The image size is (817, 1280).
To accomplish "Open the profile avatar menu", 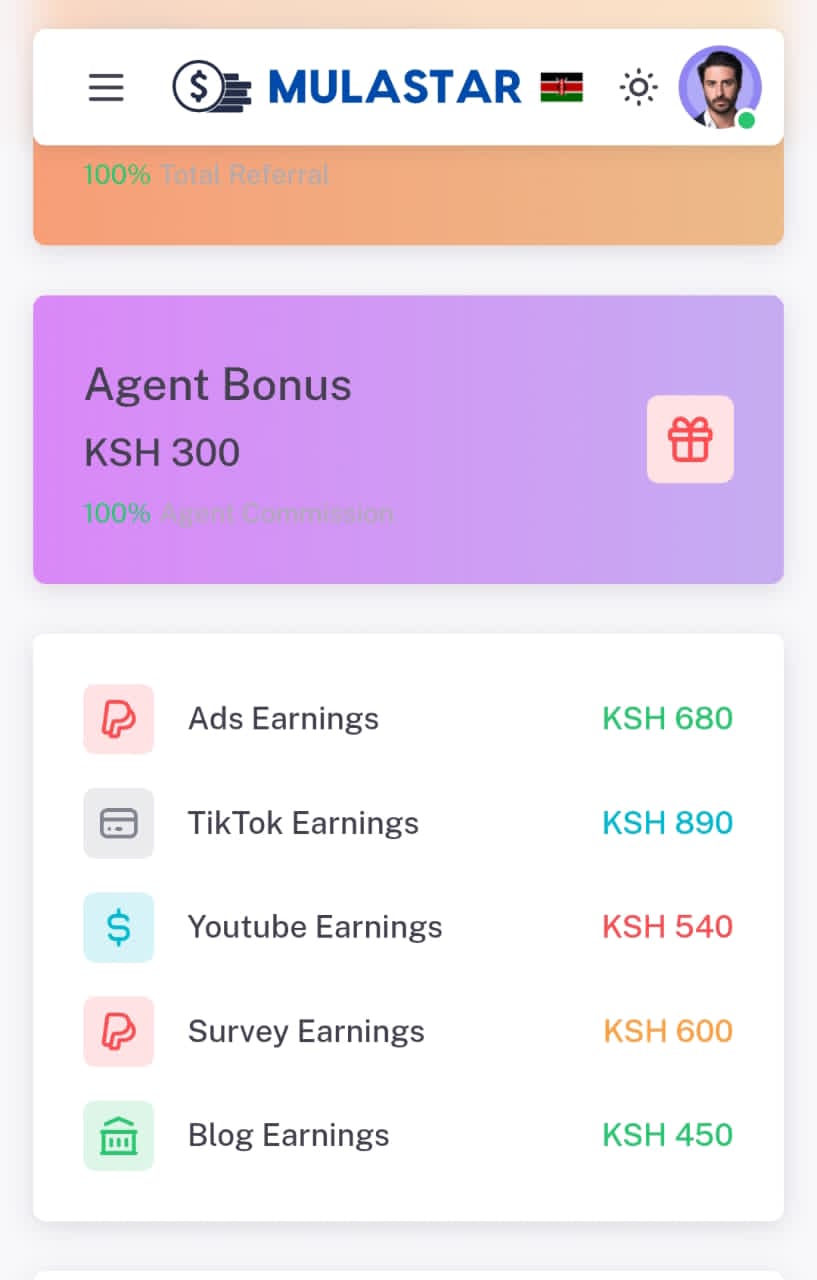I will pos(719,88).
